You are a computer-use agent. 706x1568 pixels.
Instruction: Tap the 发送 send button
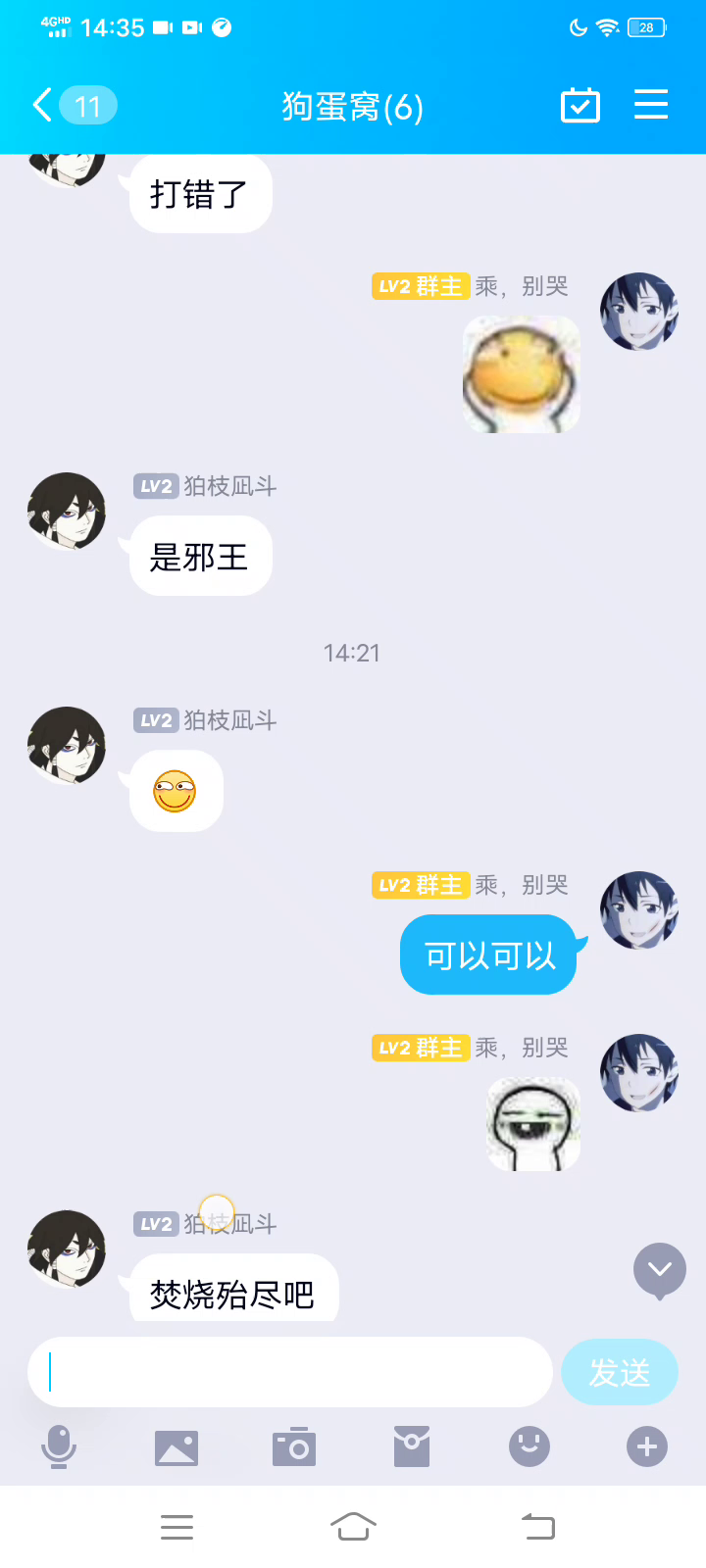[x=619, y=1372]
